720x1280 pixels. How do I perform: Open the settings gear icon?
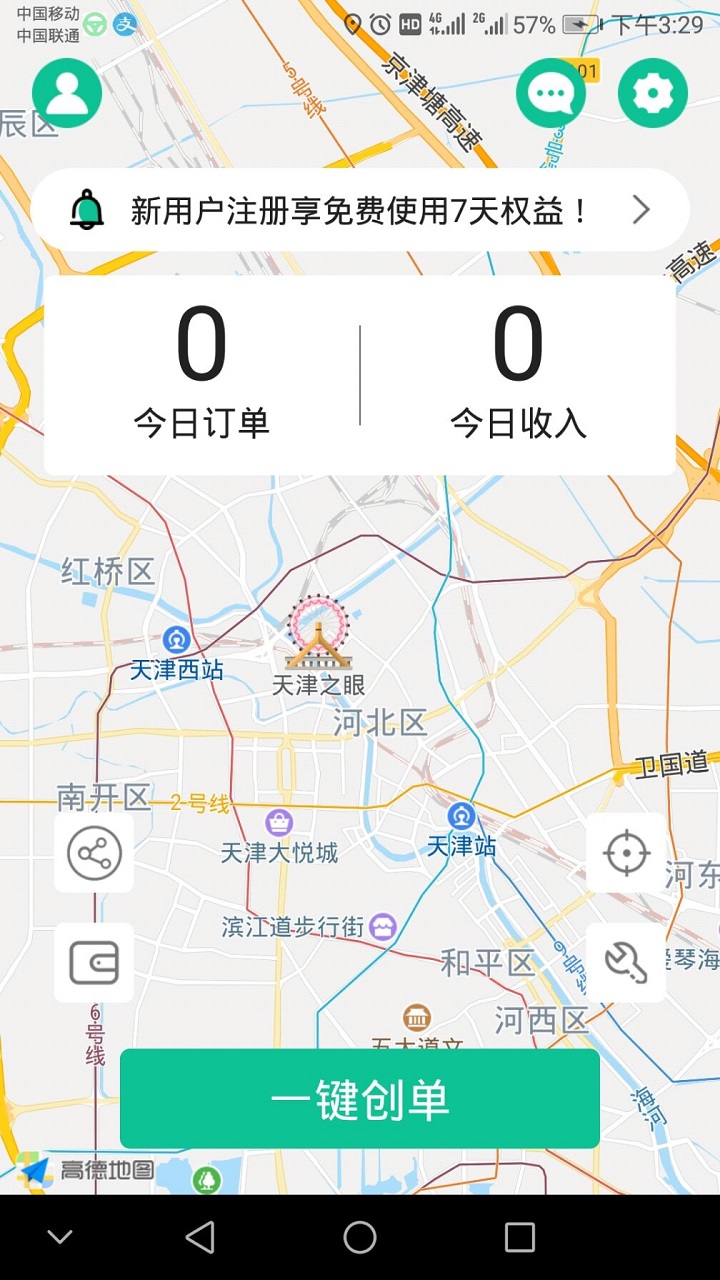click(653, 92)
